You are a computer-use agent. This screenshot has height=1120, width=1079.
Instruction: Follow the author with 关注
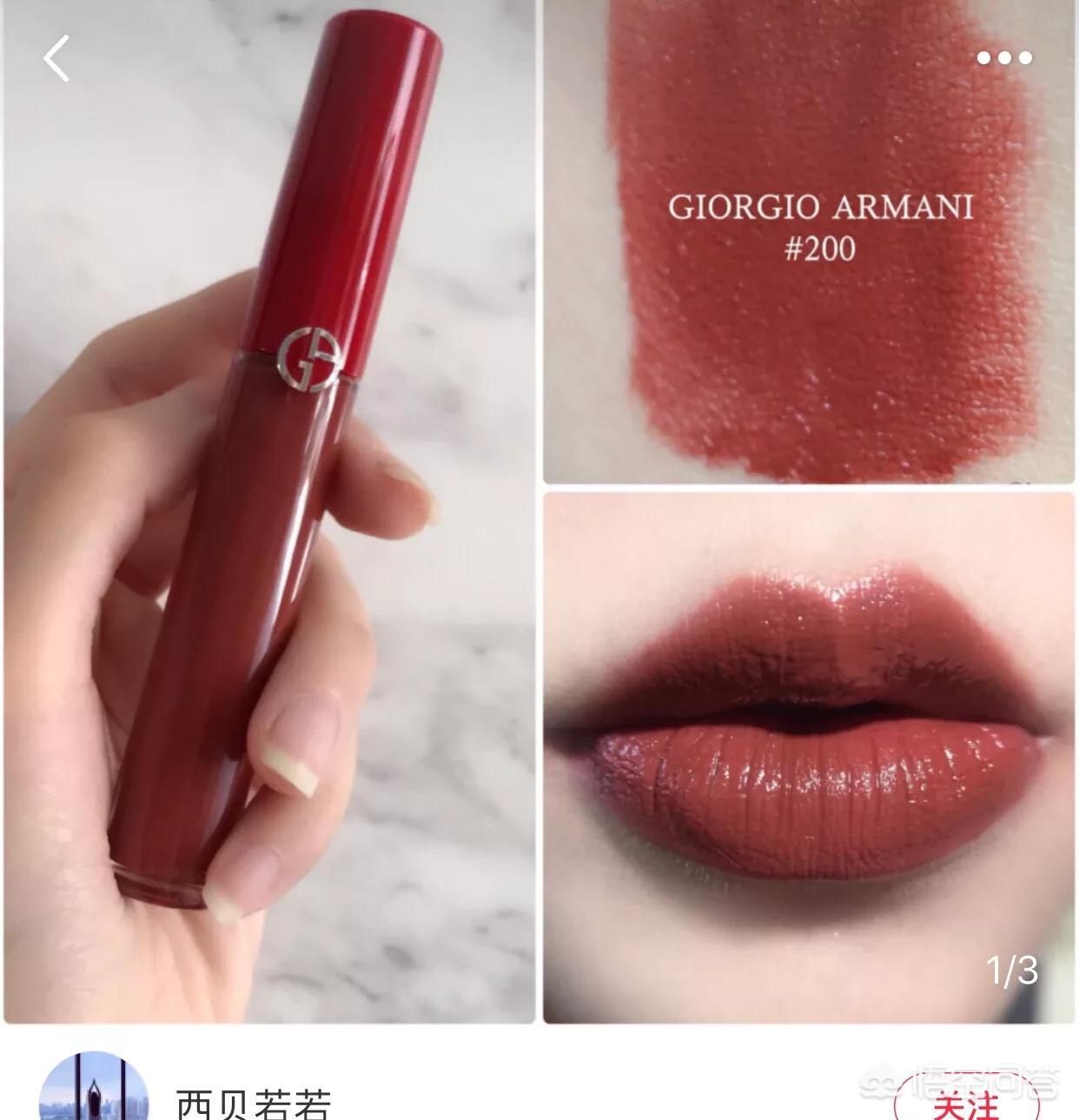click(x=965, y=1103)
